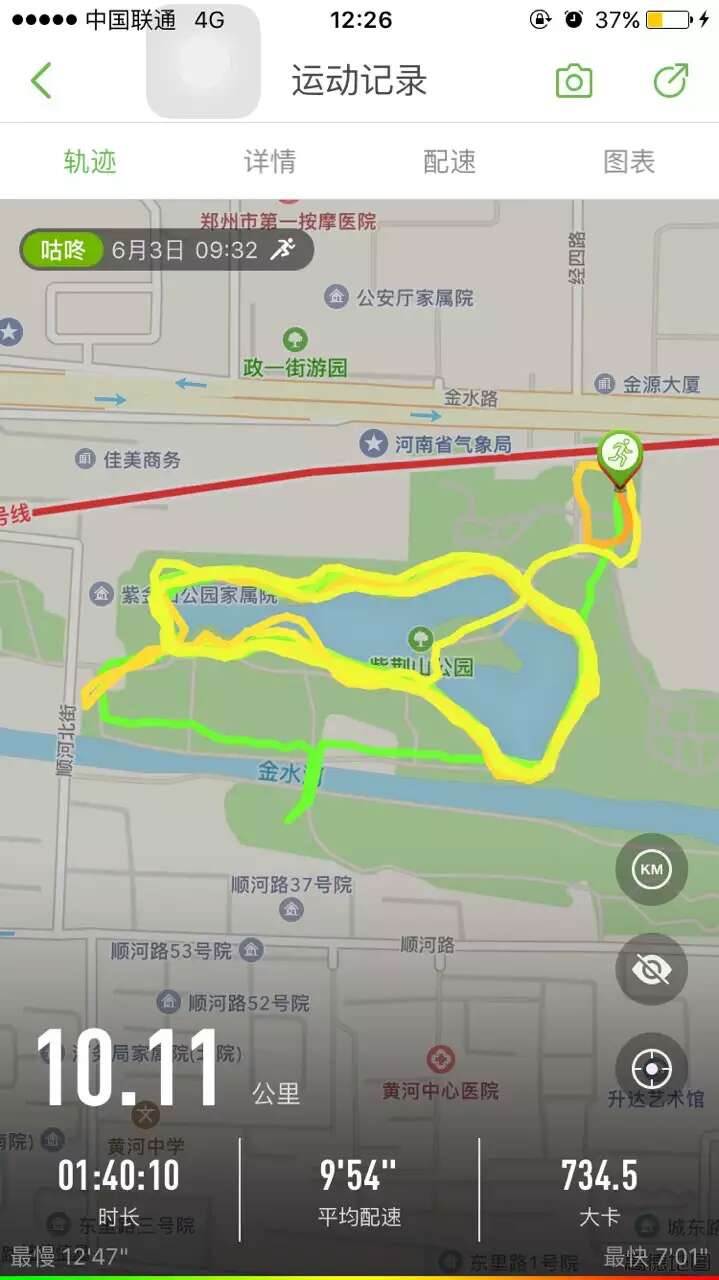Open the 配速 tab
Viewport: 719px width, 1280px height.
[449, 162]
